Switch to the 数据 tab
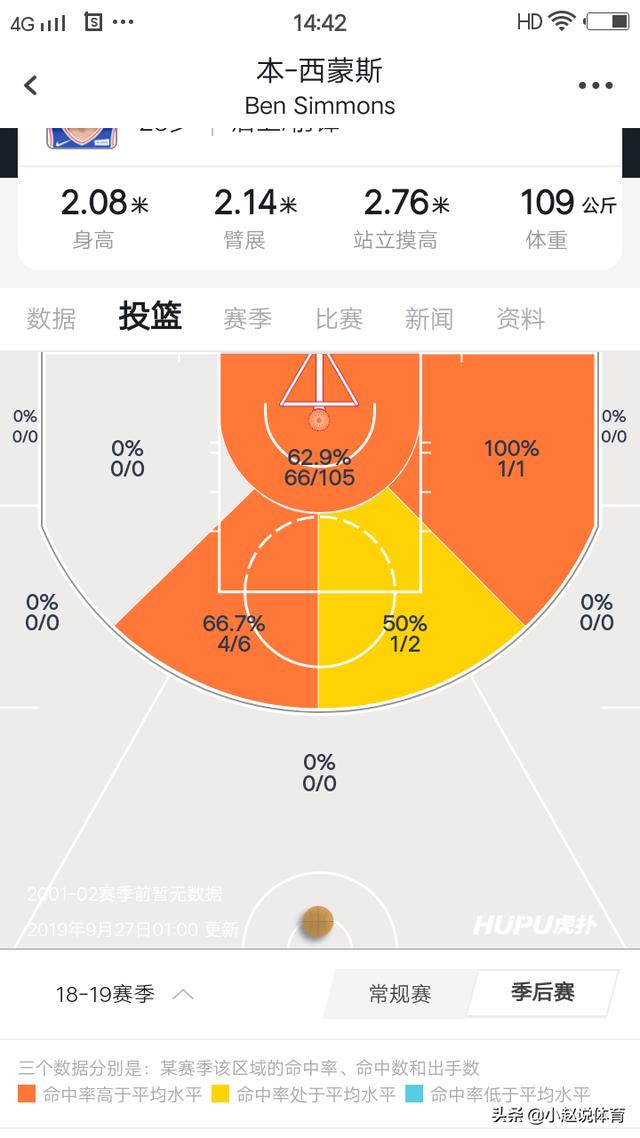The image size is (640, 1138). [x=51, y=319]
